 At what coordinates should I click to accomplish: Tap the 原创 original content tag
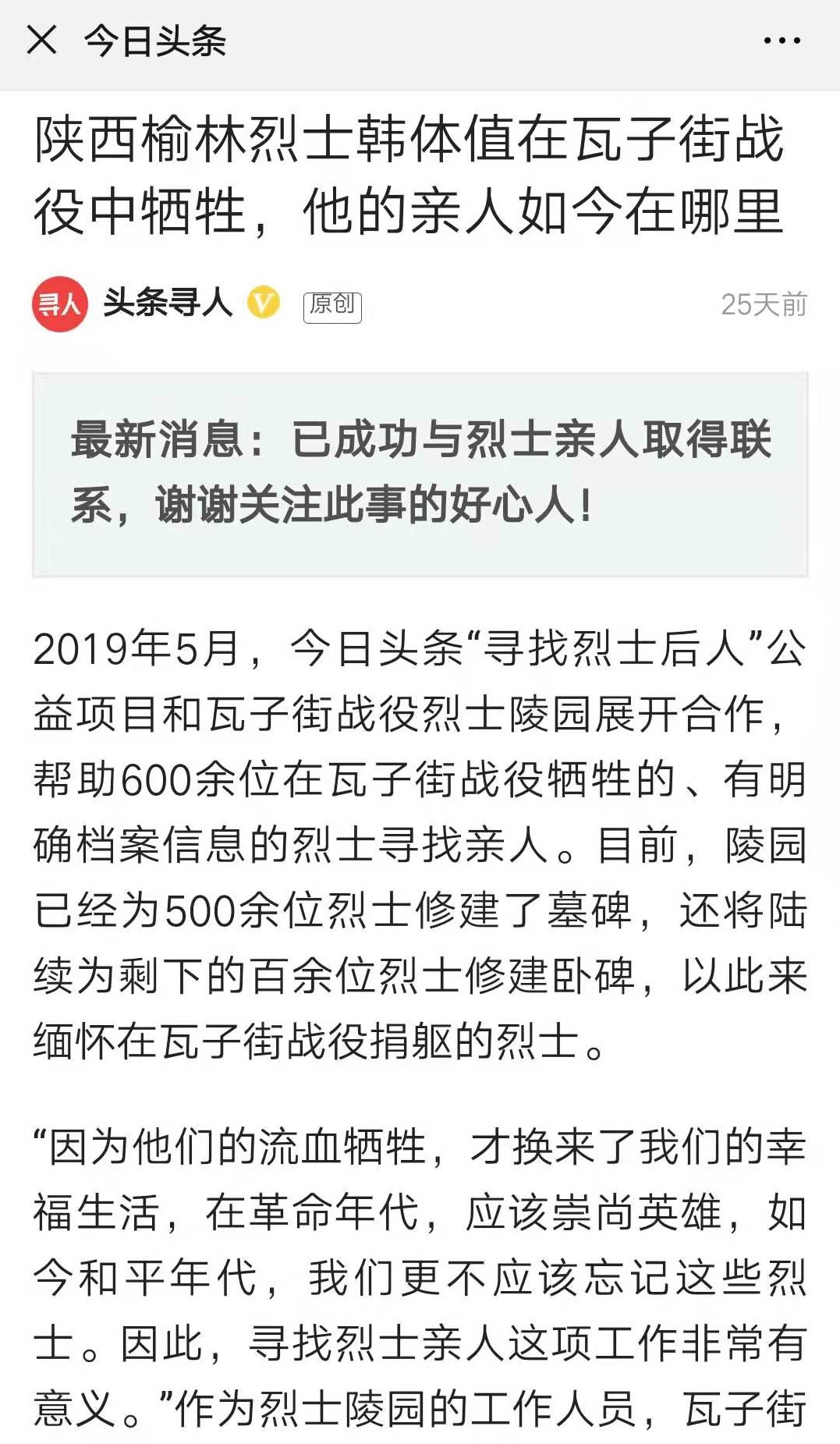click(331, 307)
